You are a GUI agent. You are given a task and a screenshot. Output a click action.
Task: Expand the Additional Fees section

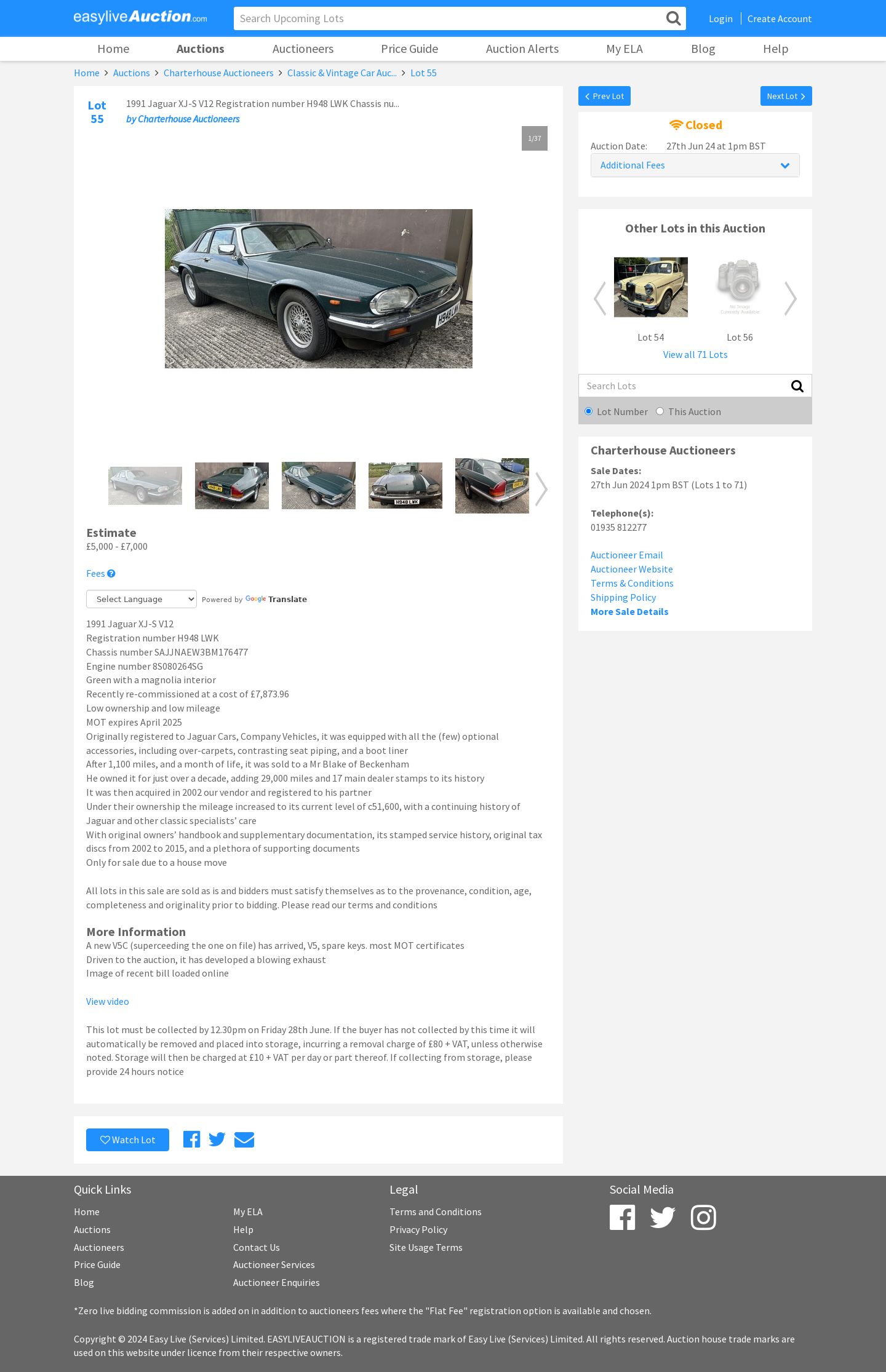pyautogui.click(x=695, y=165)
